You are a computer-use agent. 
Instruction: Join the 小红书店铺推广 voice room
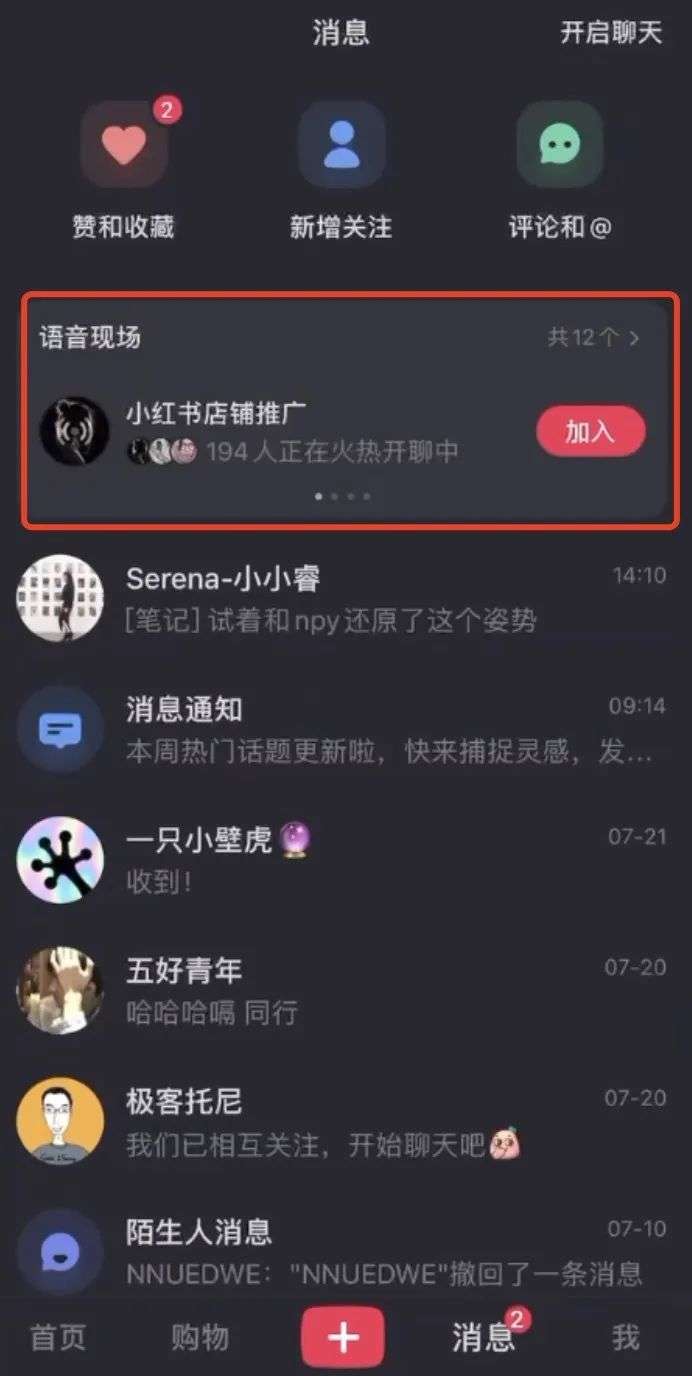[590, 431]
